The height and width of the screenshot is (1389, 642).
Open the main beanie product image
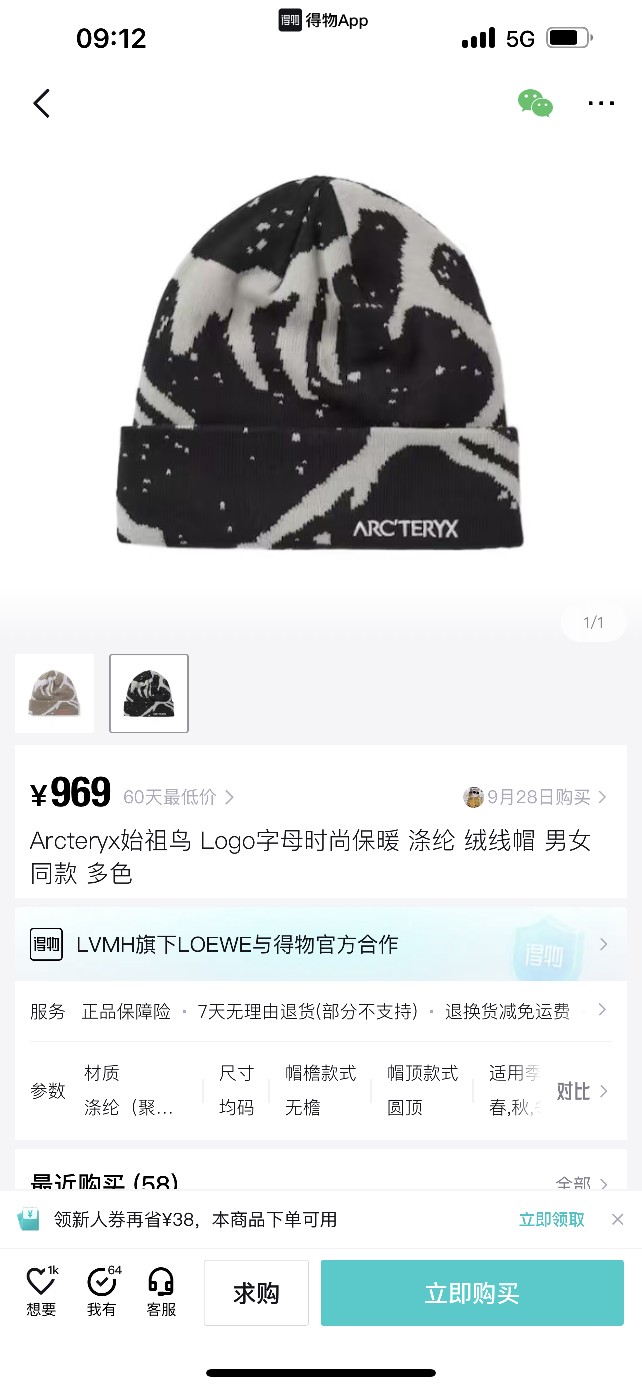coord(320,365)
